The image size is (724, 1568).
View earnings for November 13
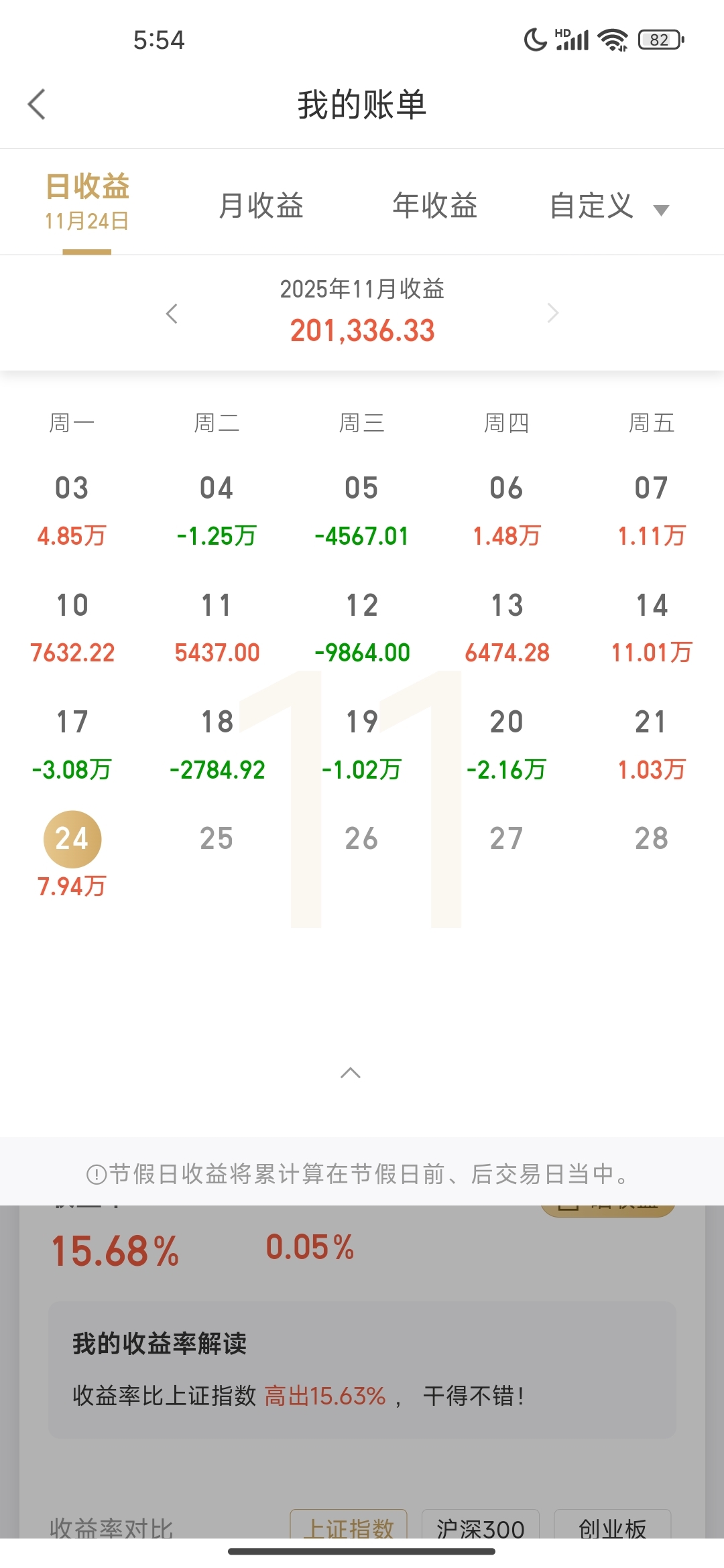[507, 627]
